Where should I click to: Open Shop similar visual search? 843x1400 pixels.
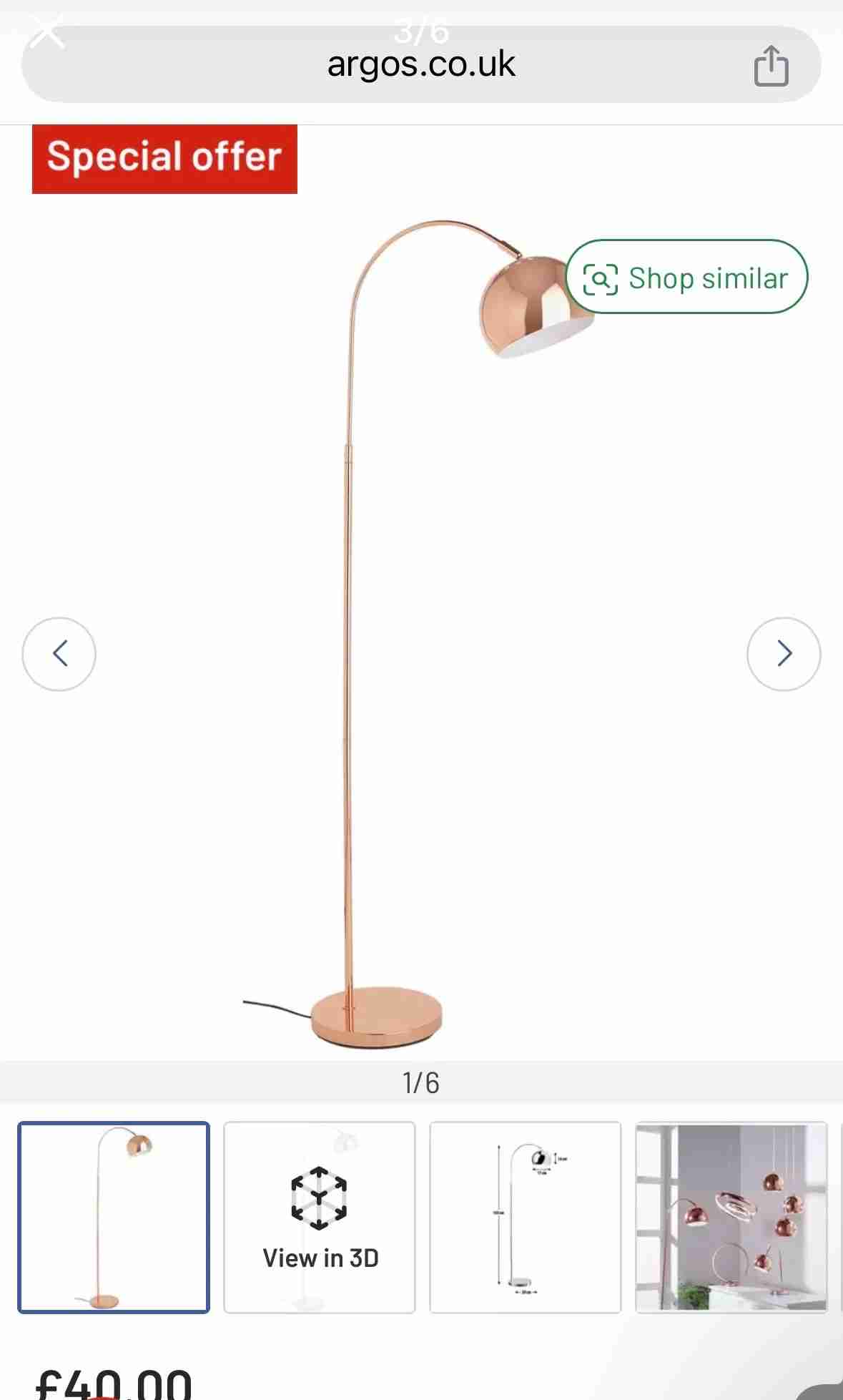tap(686, 278)
